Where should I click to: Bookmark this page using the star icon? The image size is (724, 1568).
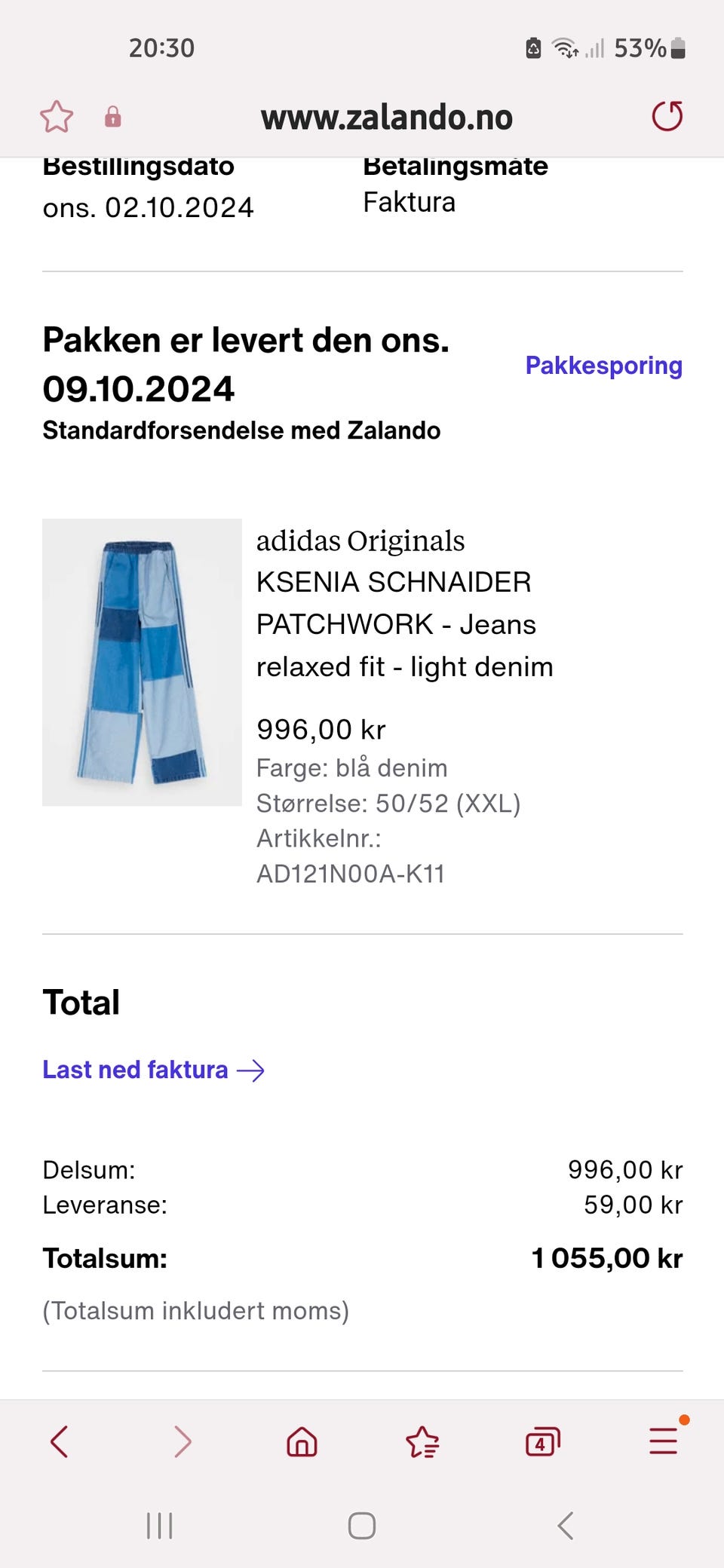57,116
